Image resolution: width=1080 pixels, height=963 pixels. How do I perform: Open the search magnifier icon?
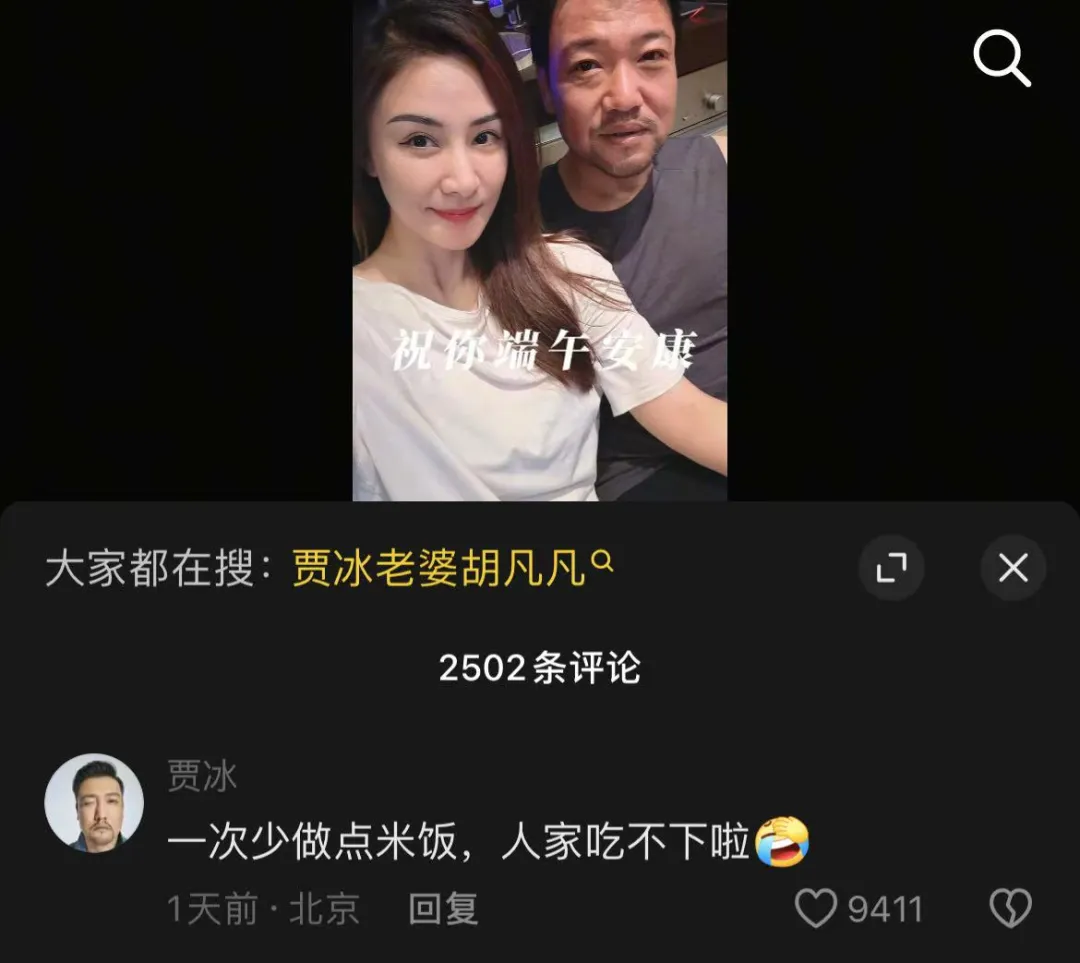point(1002,60)
